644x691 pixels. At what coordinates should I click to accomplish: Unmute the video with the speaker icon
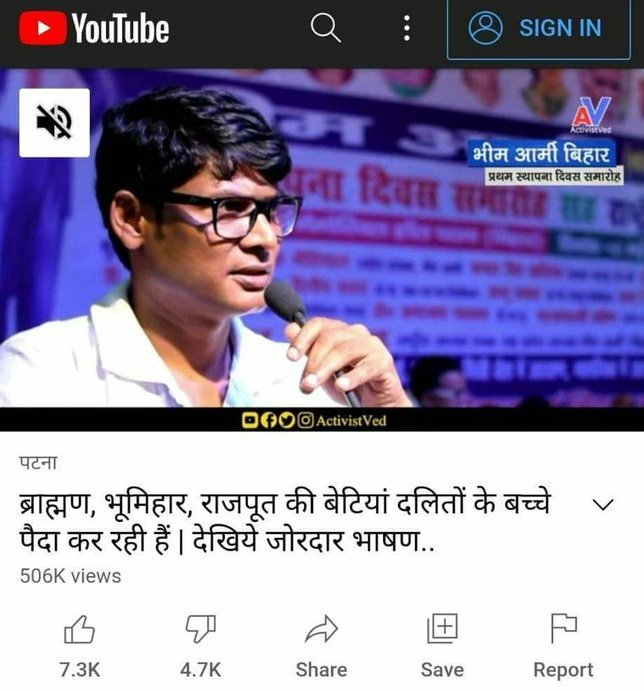point(54,123)
